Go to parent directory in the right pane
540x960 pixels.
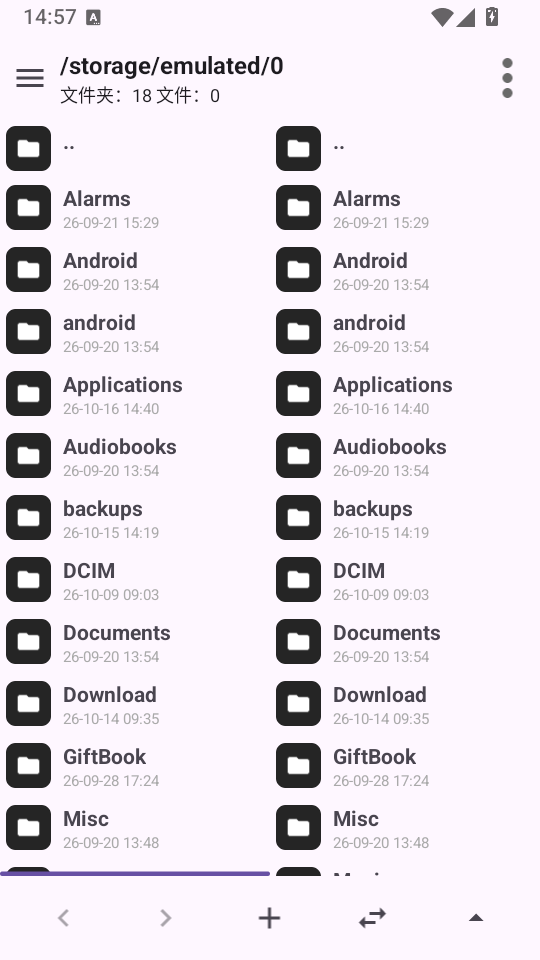tap(405, 149)
